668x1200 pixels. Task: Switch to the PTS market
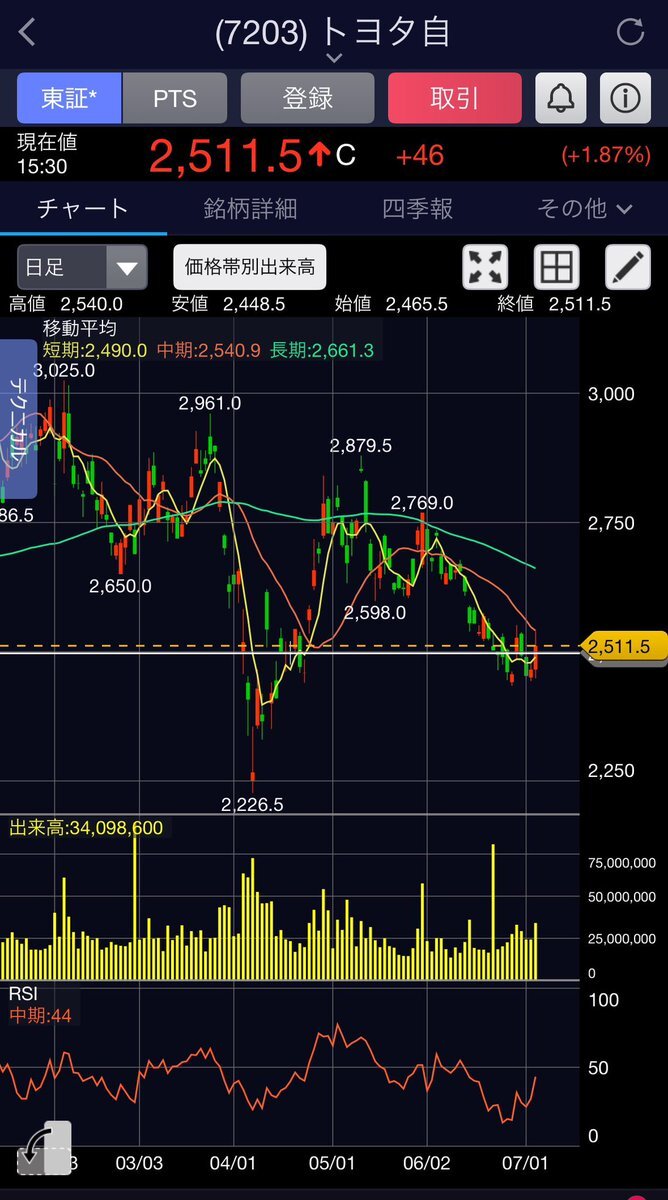[x=175, y=98]
